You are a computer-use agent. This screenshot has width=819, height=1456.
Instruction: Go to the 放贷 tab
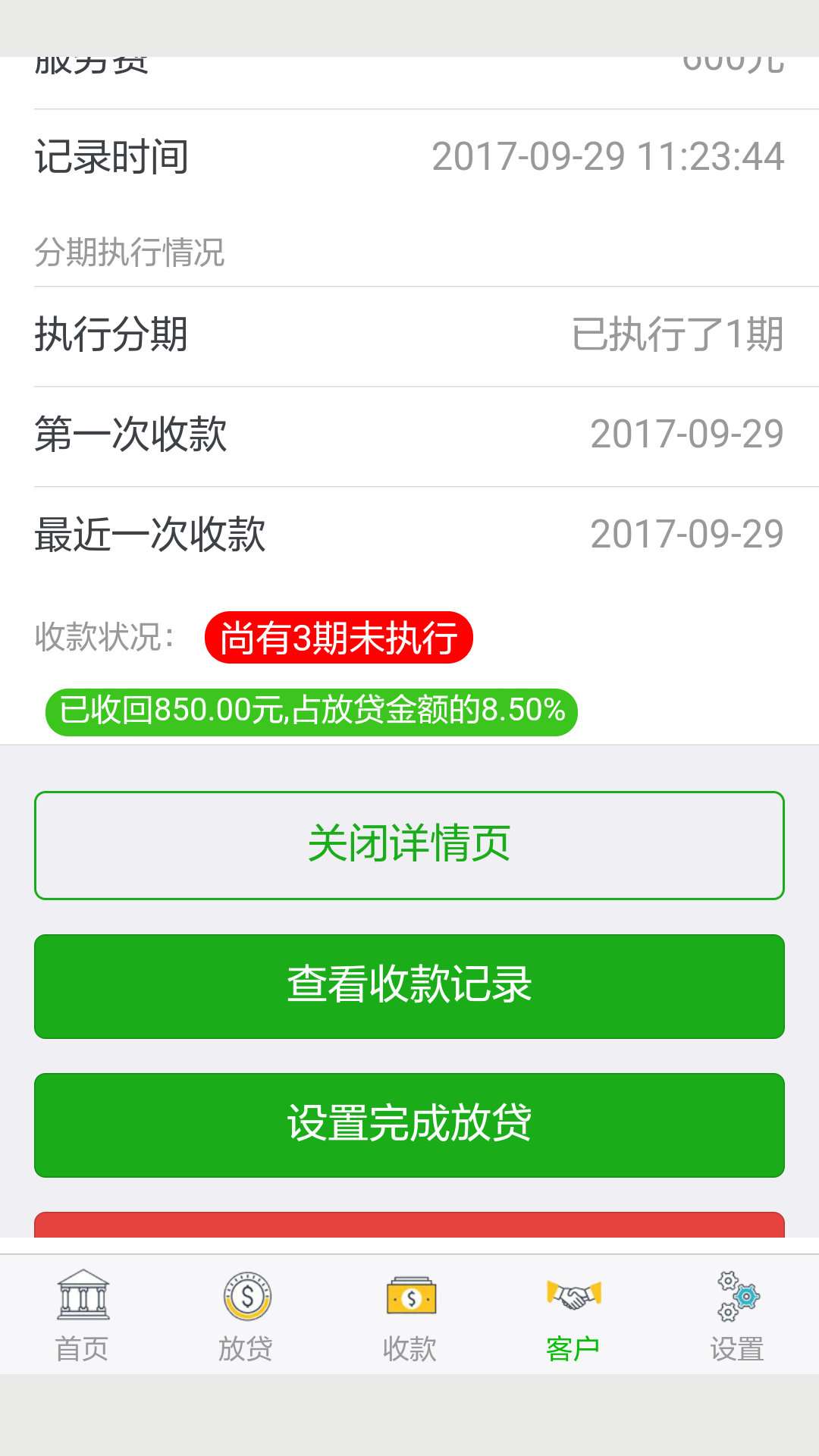pyautogui.click(x=246, y=1315)
